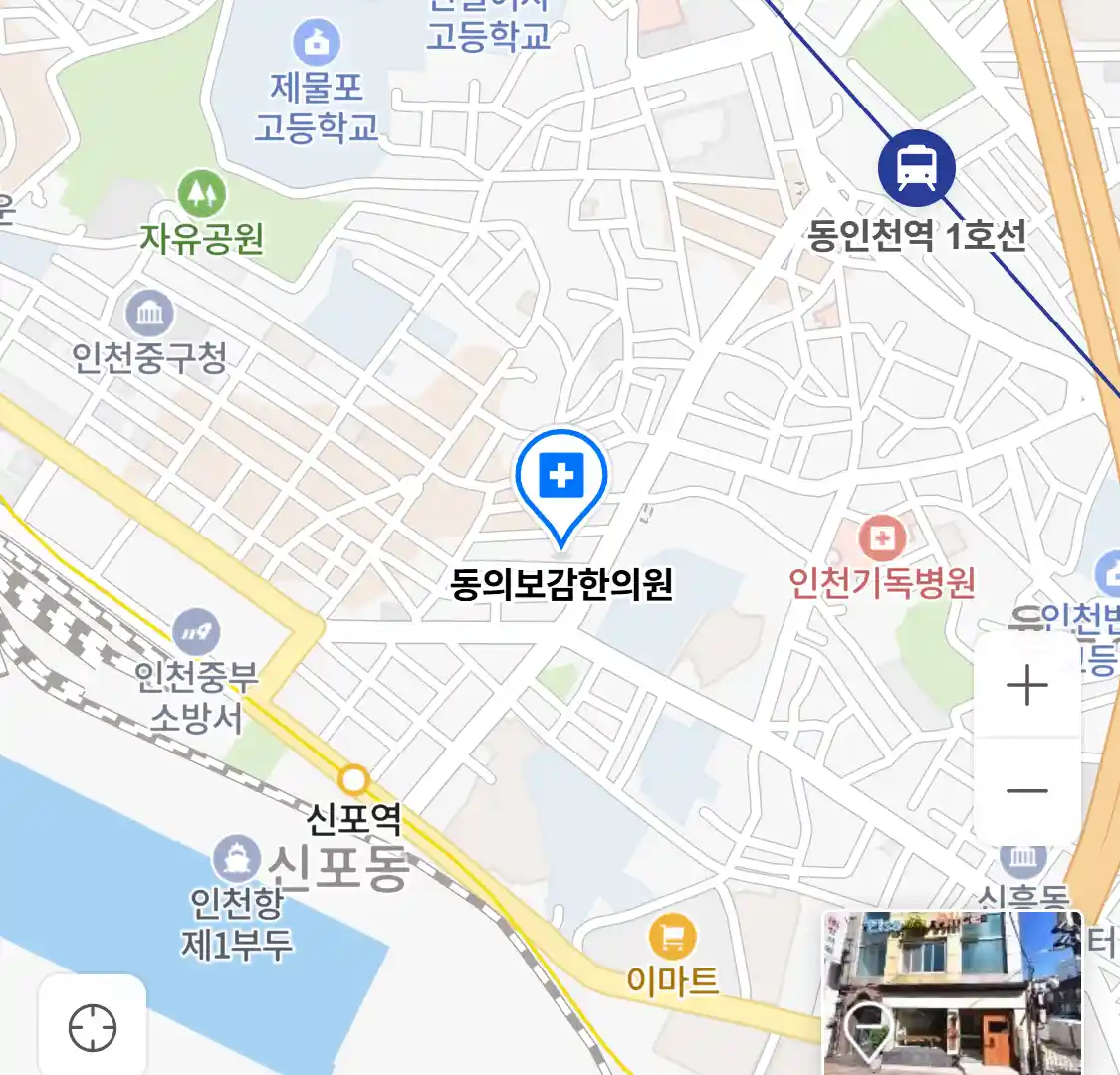The width and height of the screenshot is (1120, 1075).
Task: Select 인천중부소방서 fire station marker
Action: (196, 631)
